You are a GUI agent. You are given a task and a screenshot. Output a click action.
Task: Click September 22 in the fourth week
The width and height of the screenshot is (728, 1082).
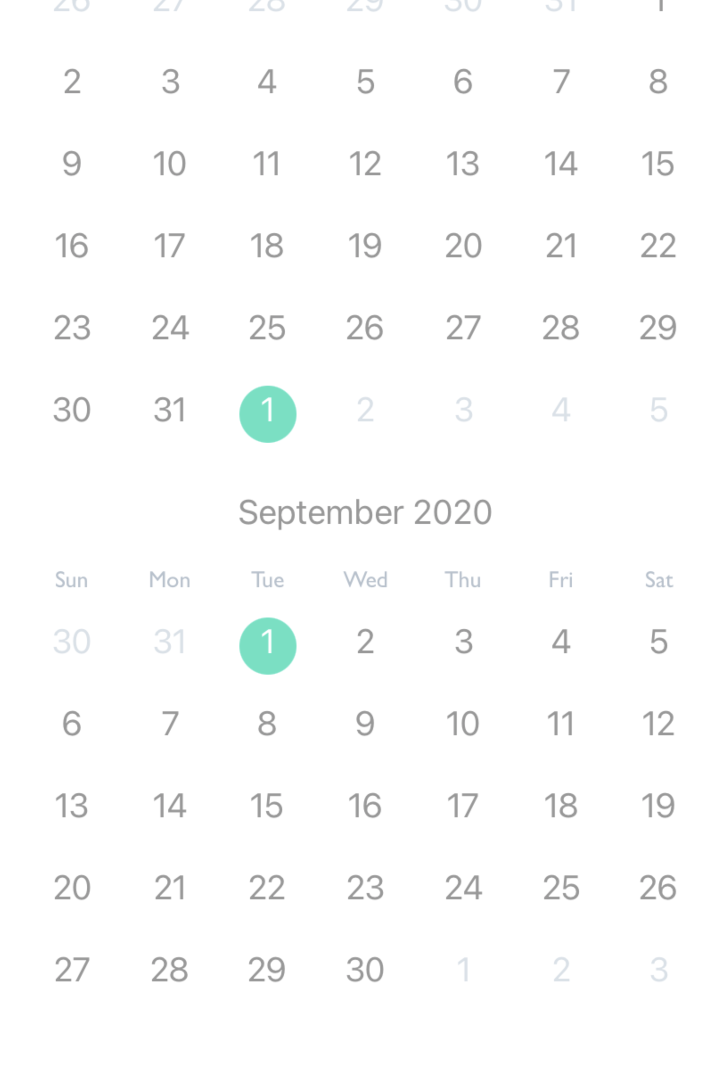pos(267,887)
